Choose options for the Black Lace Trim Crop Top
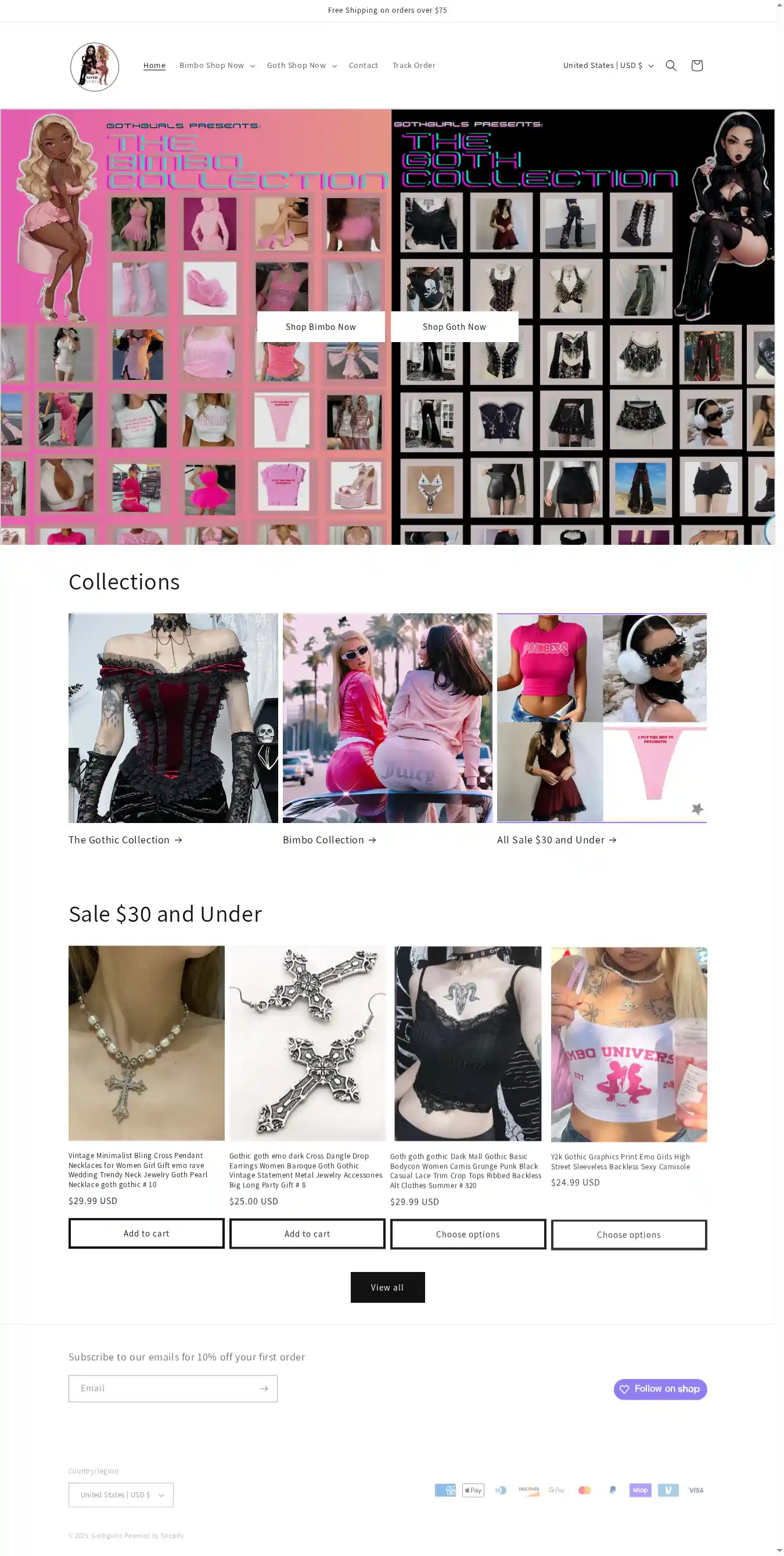Screen dimensions: 784x1556 [467, 1234]
